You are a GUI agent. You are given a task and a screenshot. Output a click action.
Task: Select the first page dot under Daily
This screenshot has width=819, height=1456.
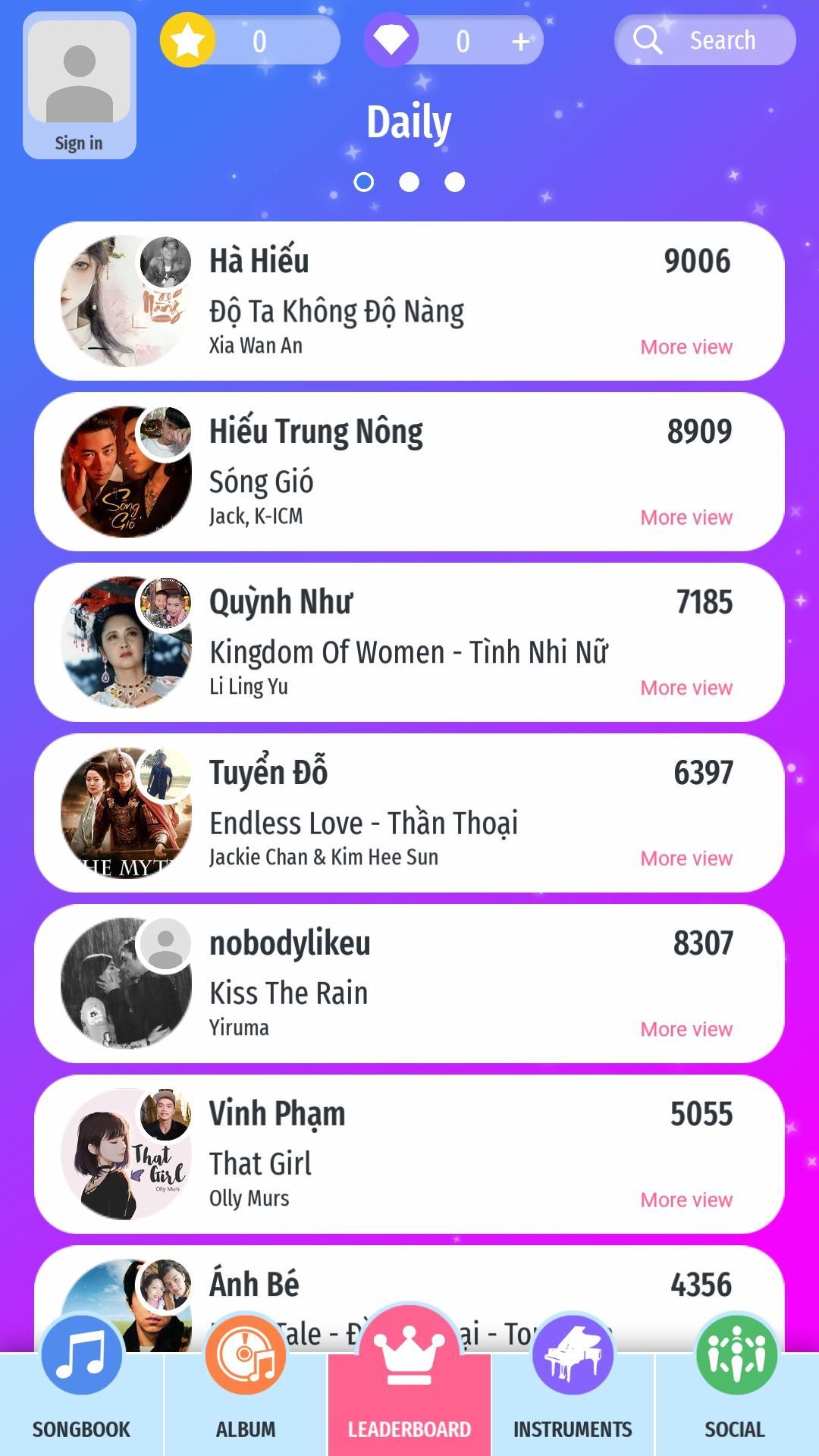tap(364, 182)
